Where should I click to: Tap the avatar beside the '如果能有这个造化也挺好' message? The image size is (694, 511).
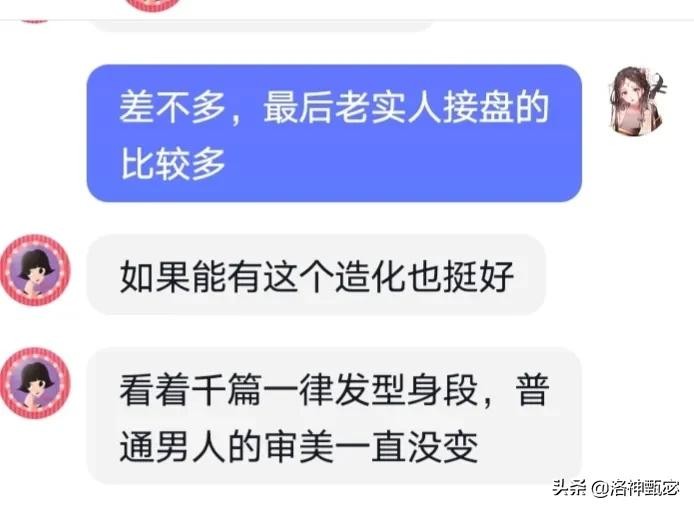[x=38, y=271]
